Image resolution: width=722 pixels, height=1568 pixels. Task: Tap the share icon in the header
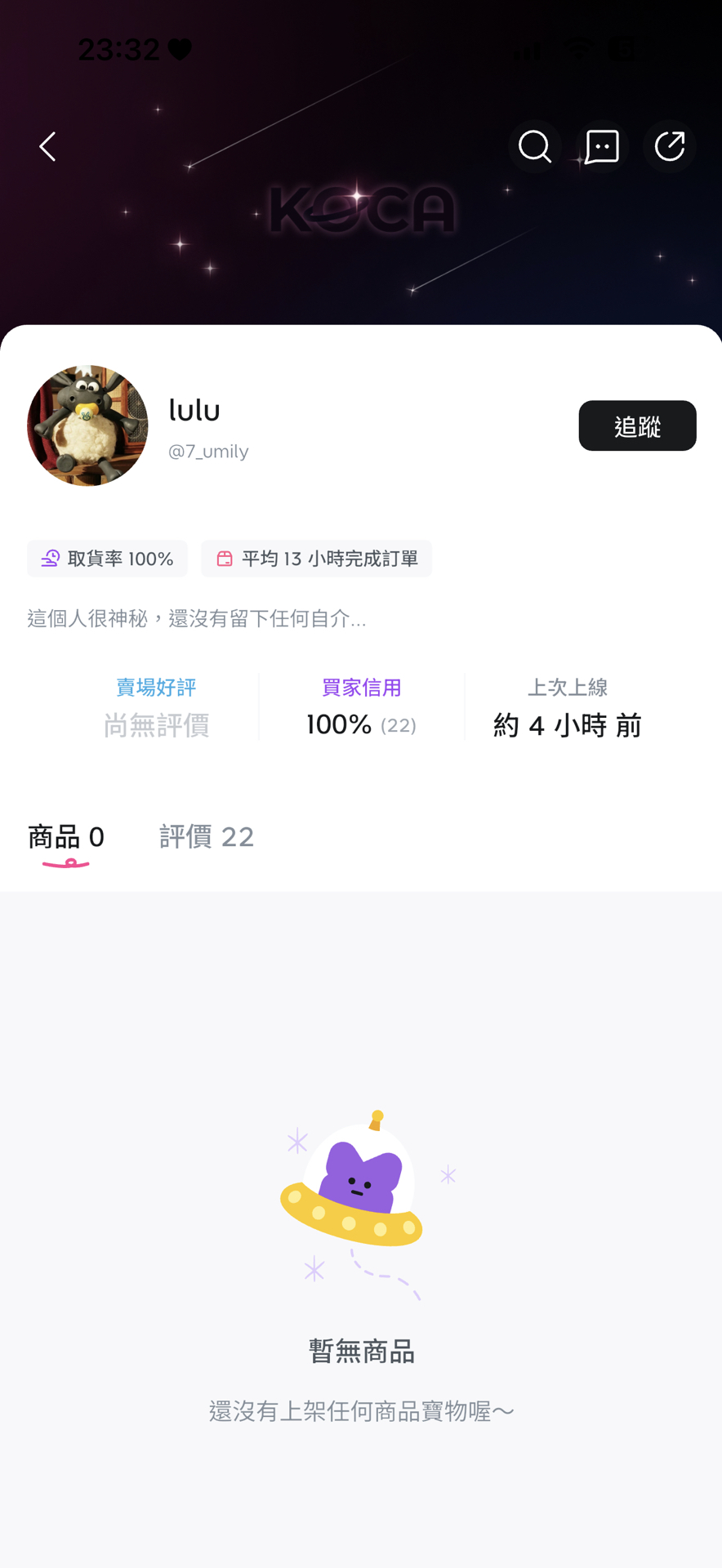pos(670,147)
